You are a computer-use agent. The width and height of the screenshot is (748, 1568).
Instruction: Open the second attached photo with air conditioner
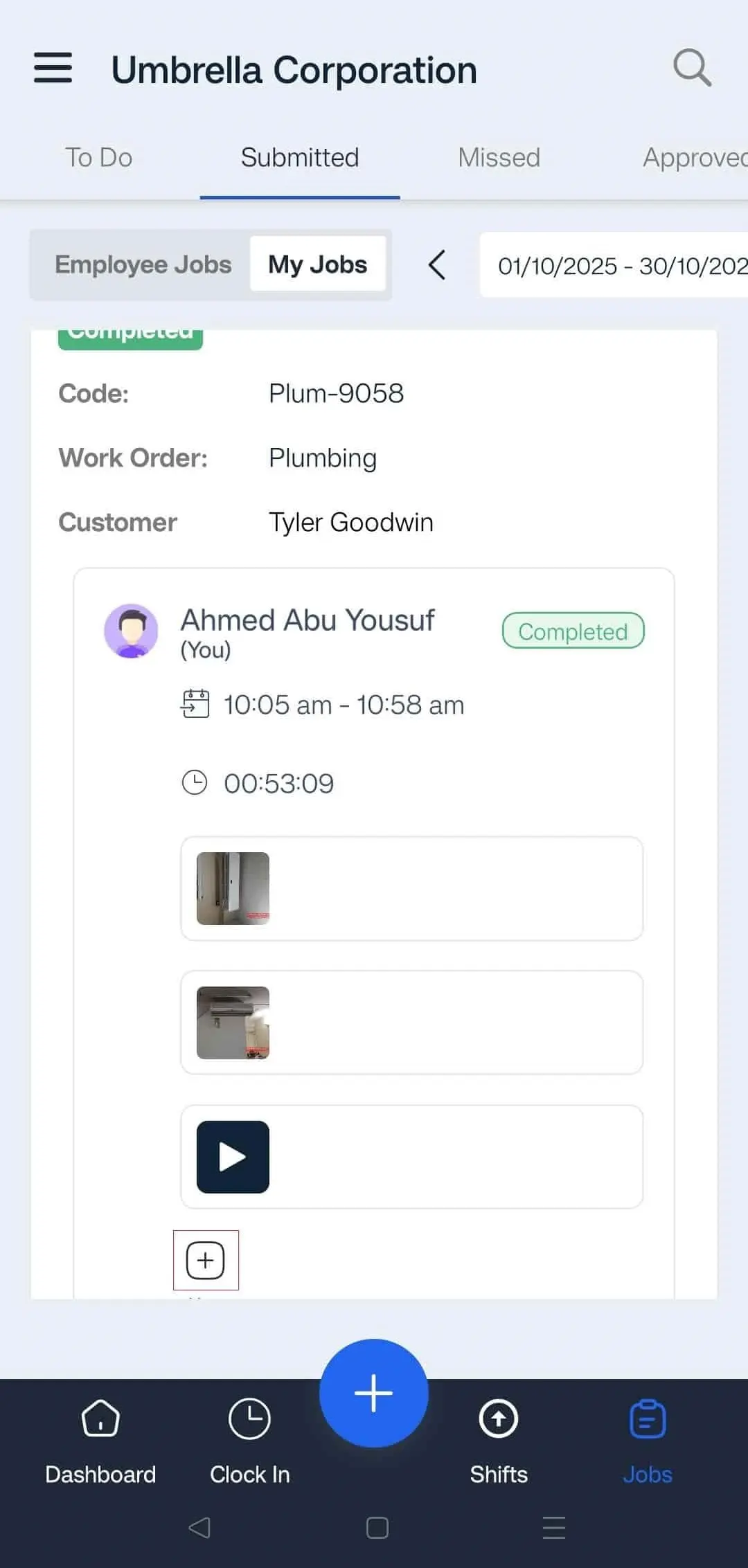pyautogui.click(x=233, y=1022)
